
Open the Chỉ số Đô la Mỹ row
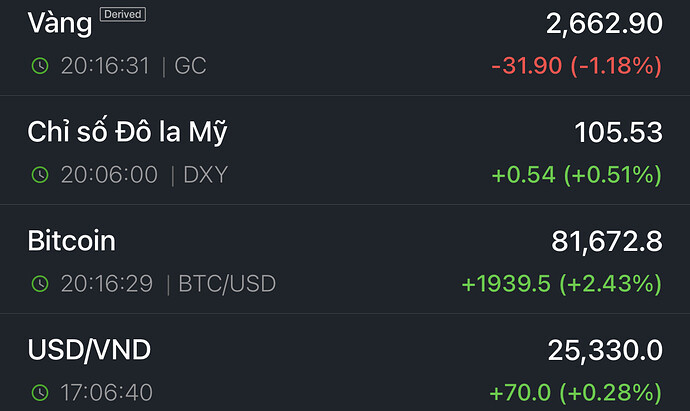coord(345,152)
